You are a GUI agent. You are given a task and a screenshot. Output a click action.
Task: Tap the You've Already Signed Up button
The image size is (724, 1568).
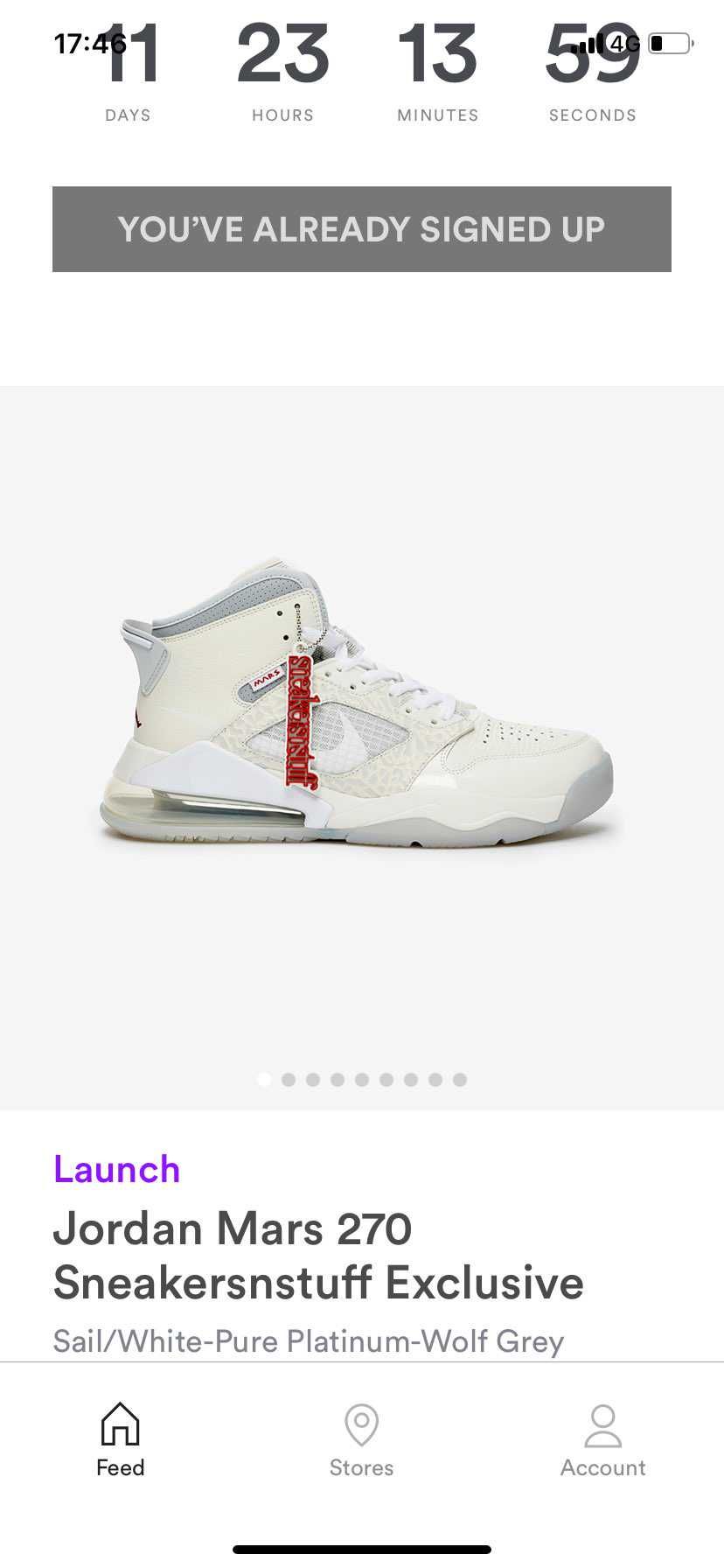point(362,229)
